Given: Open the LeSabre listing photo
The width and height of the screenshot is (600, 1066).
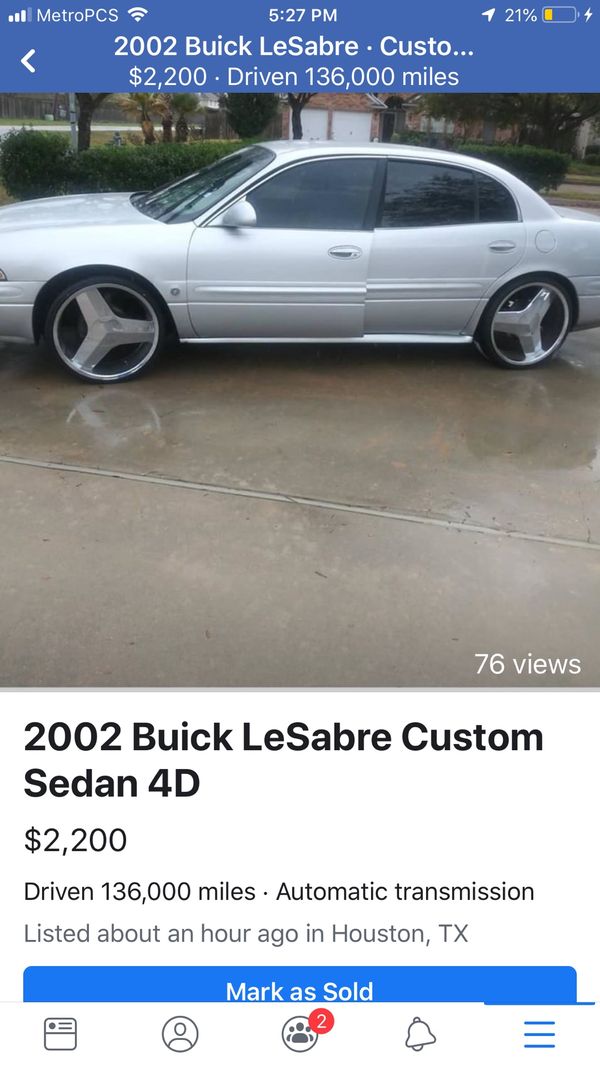Looking at the screenshot, I should click(x=300, y=390).
